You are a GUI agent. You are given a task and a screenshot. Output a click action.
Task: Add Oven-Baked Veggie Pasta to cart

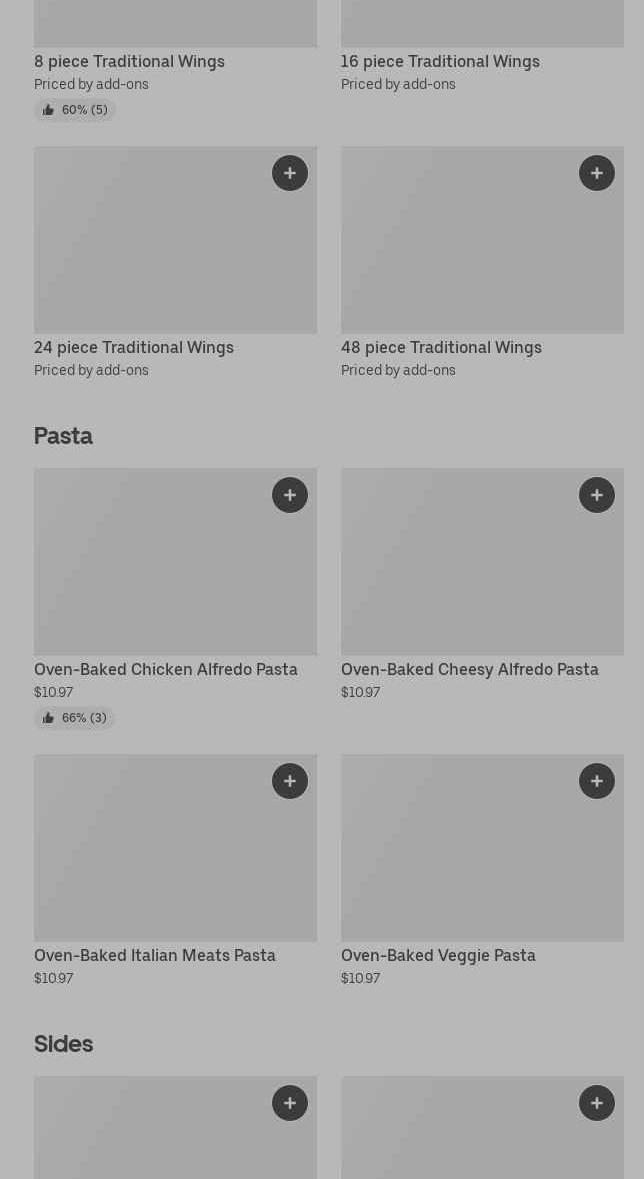[x=597, y=781]
